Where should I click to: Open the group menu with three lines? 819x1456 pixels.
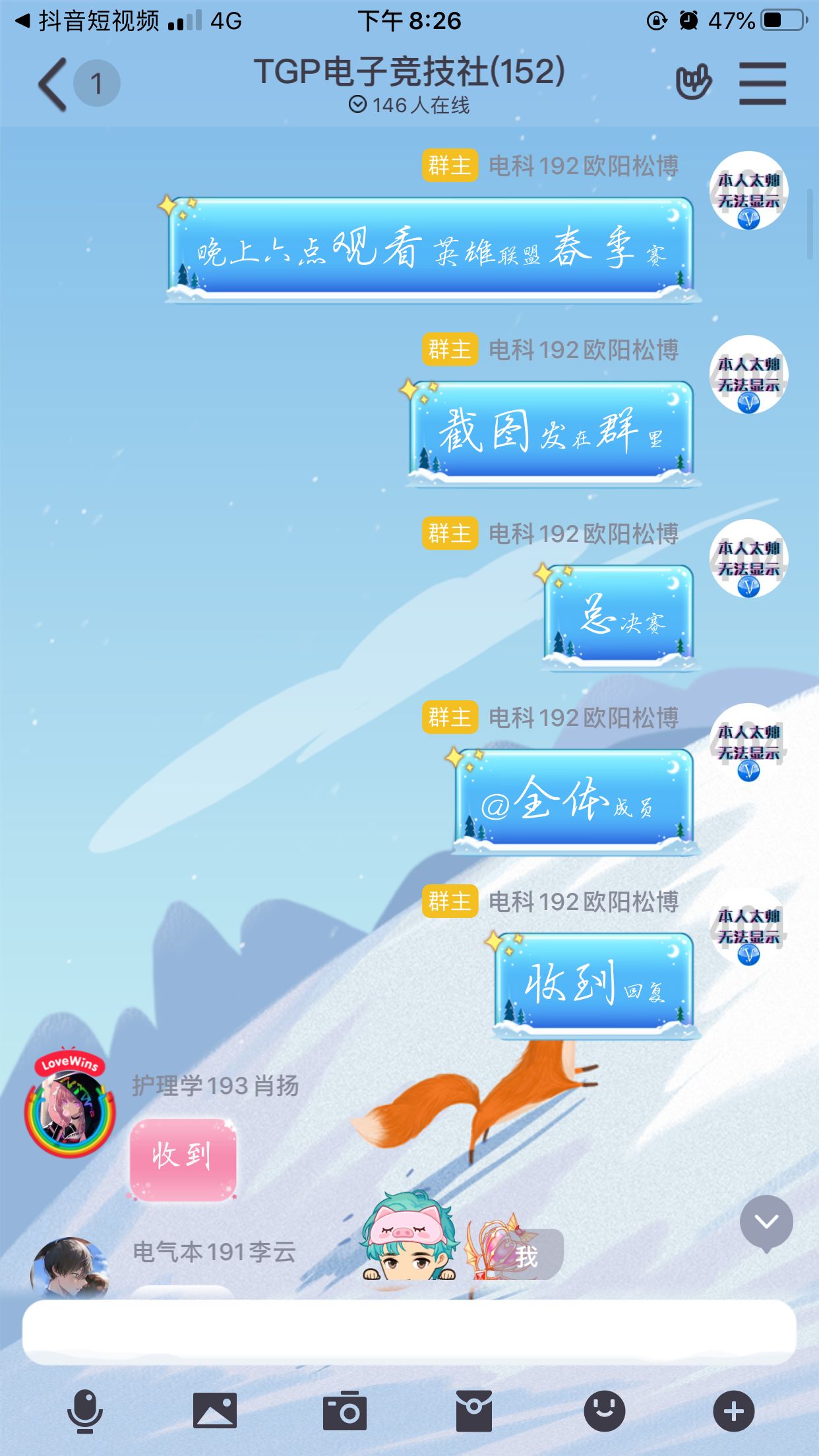[x=762, y=84]
